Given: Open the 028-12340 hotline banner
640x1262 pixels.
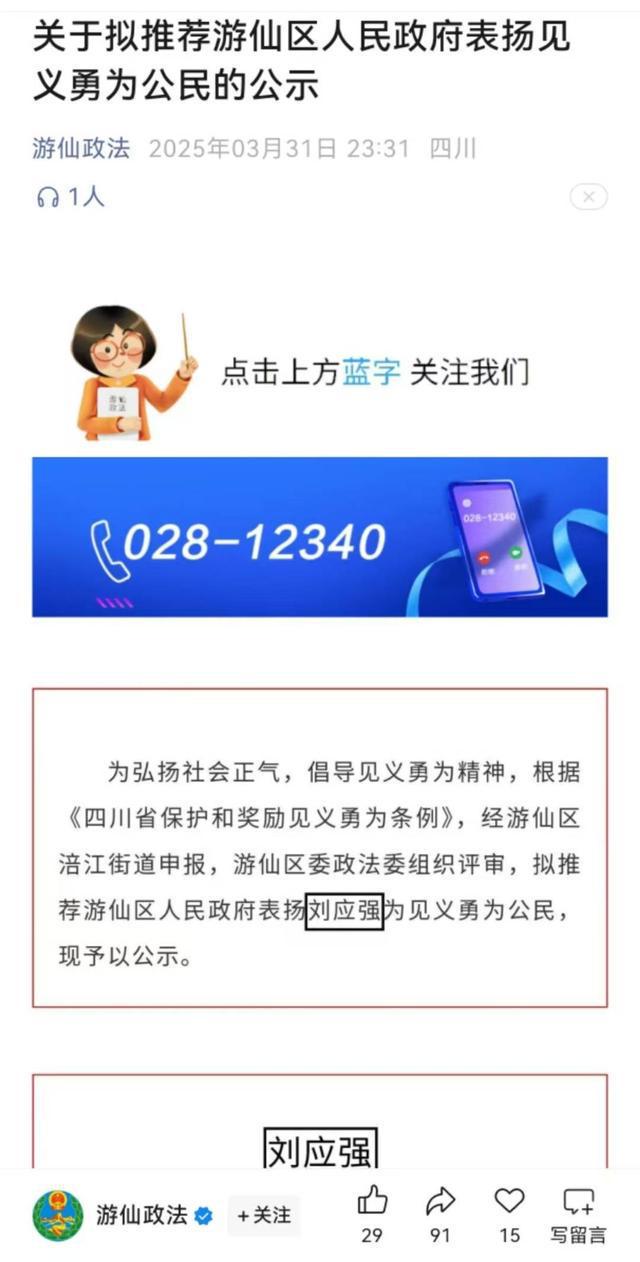Looking at the screenshot, I should click(x=319, y=537).
